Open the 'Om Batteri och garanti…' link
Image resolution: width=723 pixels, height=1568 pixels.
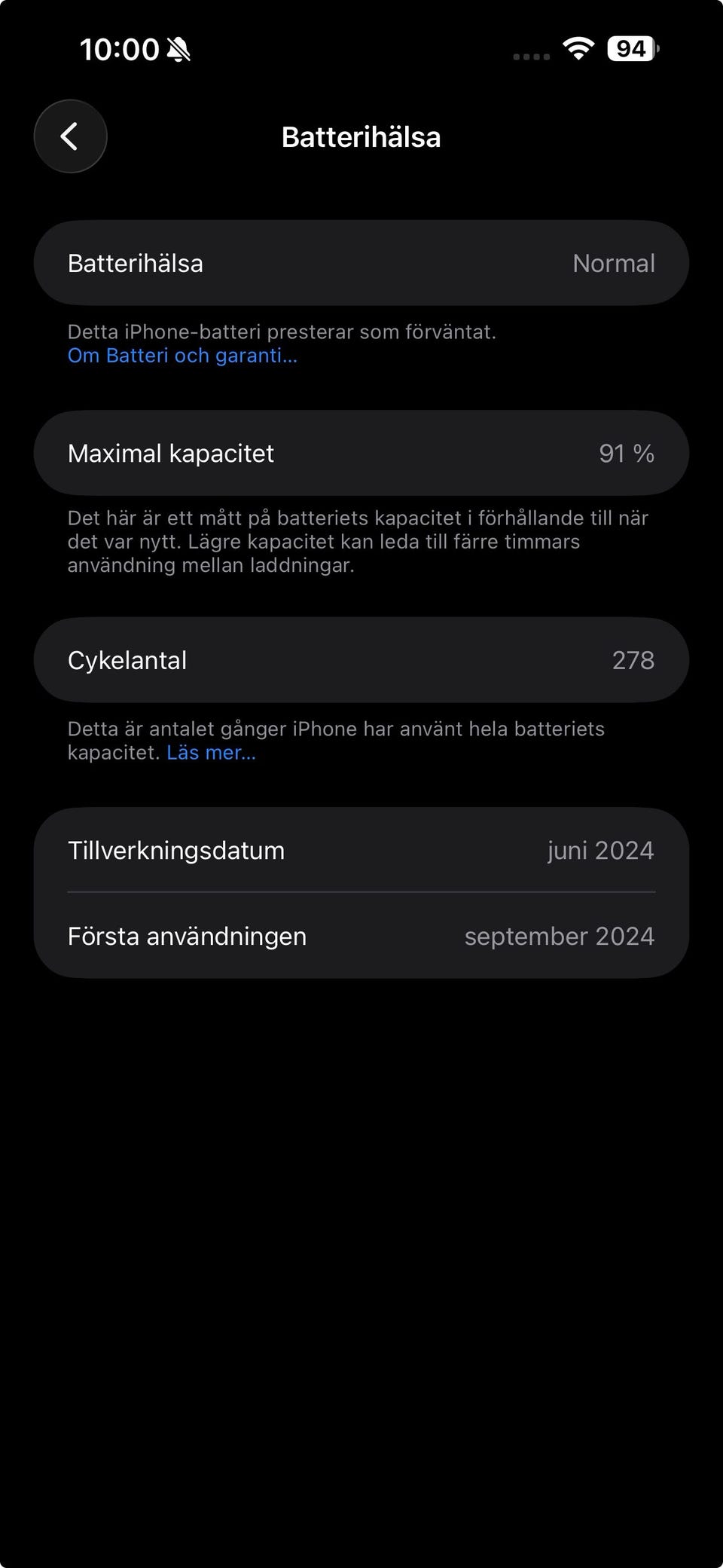[x=182, y=356]
